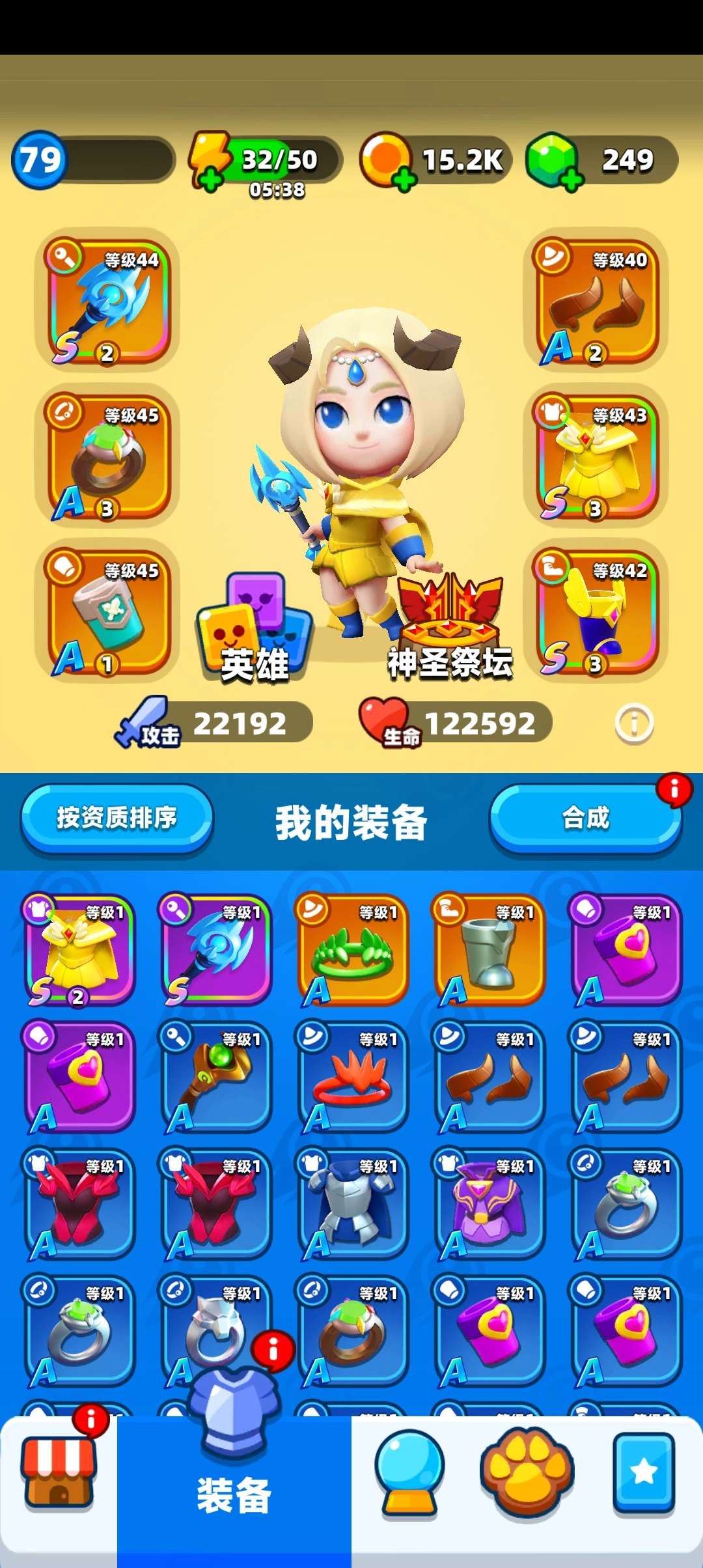The height and width of the screenshot is (1568, 703).
Task: Pick the S-grade yellow armor in inventory
Action: (79, 949)
